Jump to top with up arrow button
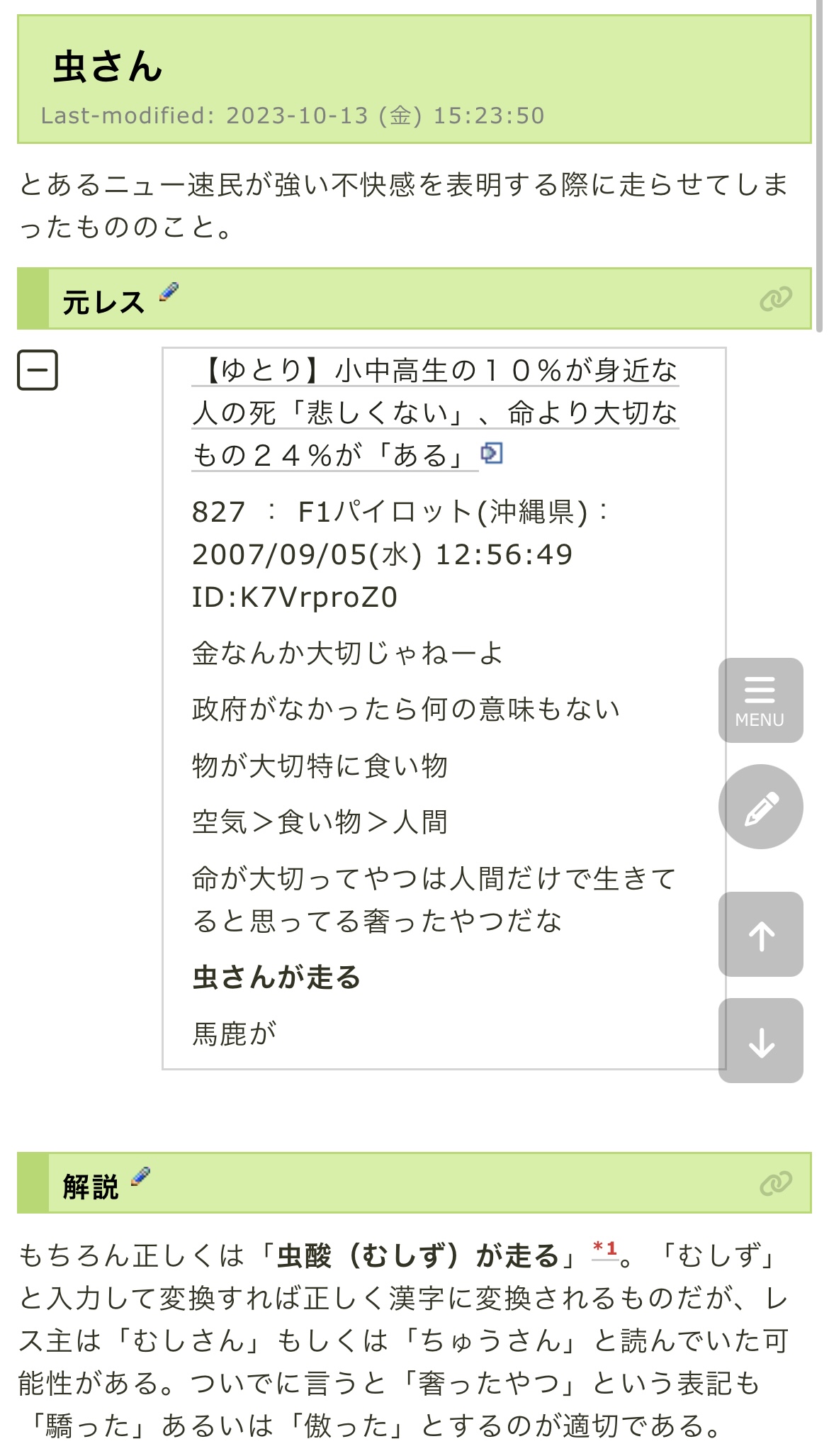Viewport: 829px width, 1456px height. [760, 934]
